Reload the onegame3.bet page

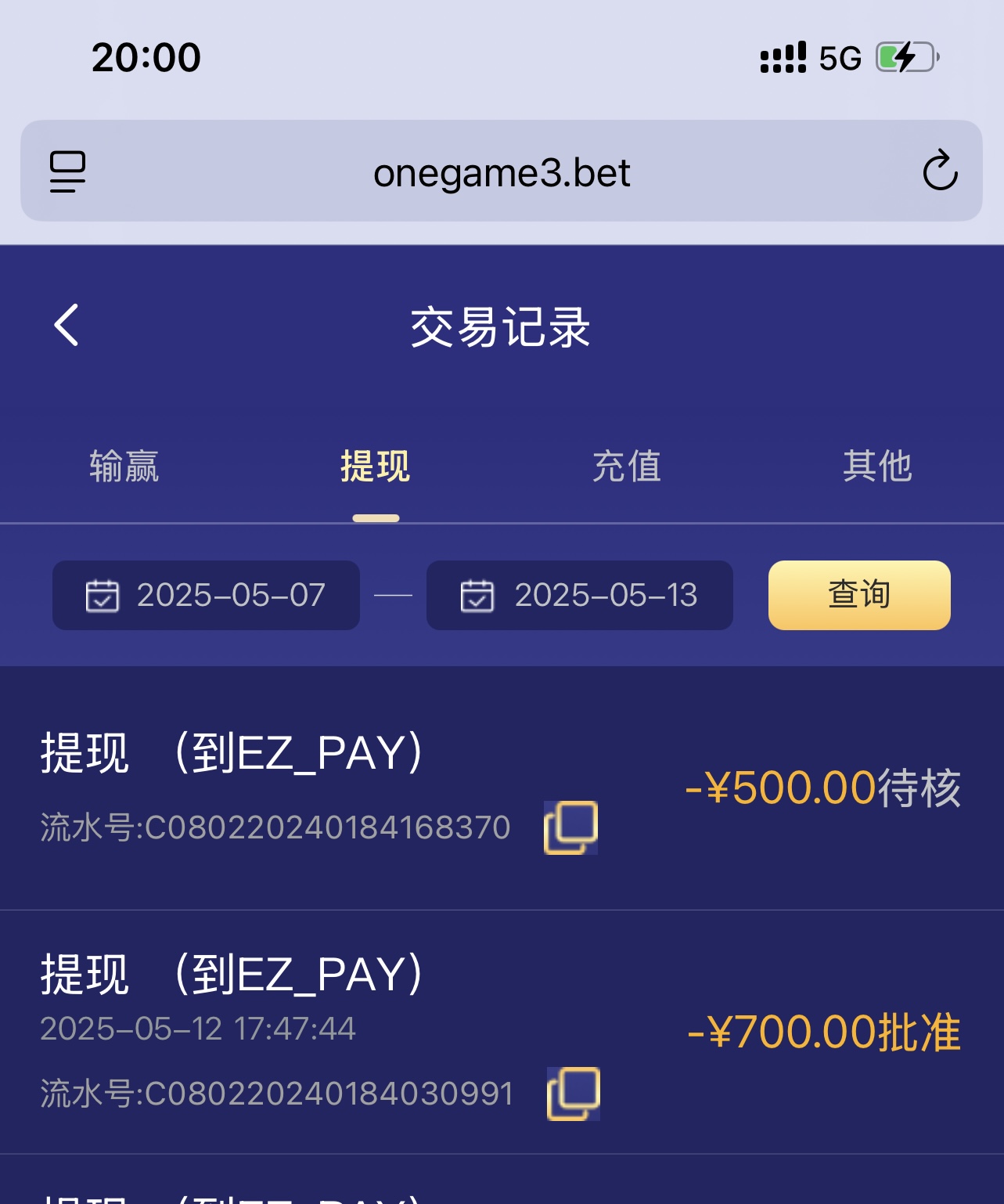click(x=940, y=171)
